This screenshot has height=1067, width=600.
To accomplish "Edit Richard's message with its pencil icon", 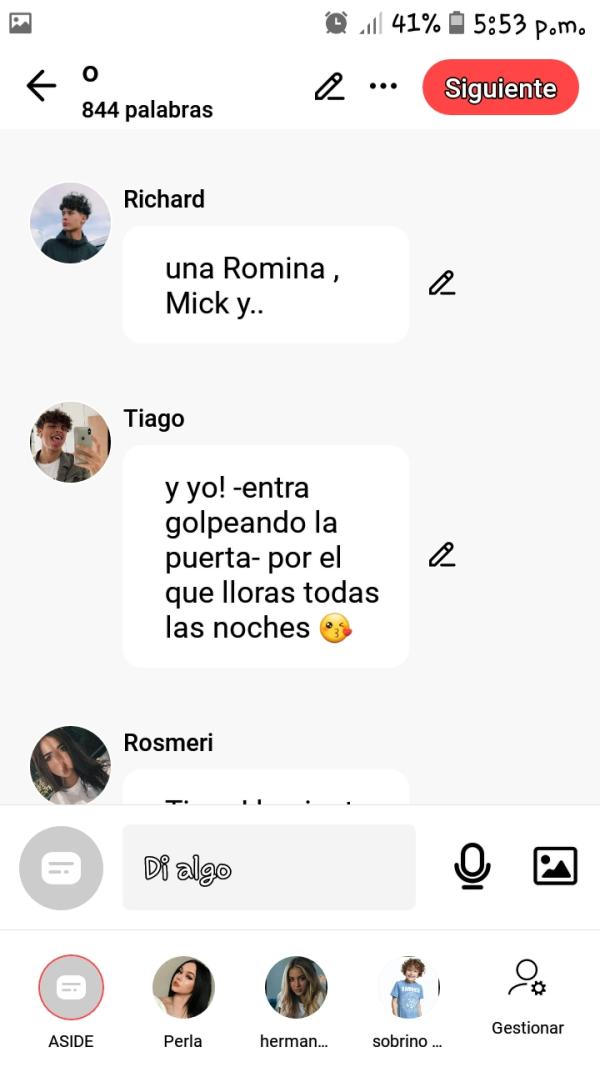I will pyautogui.click(x=442, y=284).
